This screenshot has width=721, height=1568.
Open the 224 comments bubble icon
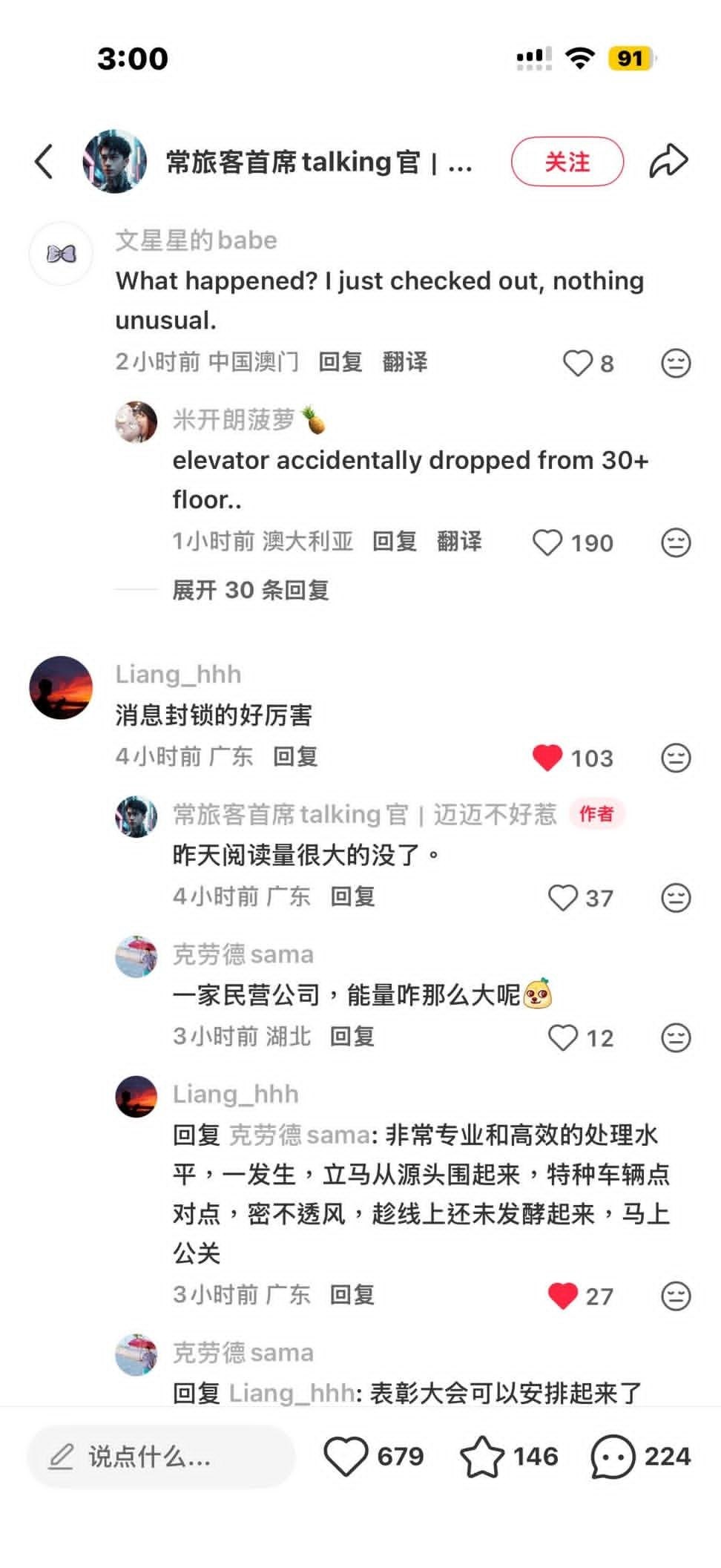click(x=613, y=1457)
